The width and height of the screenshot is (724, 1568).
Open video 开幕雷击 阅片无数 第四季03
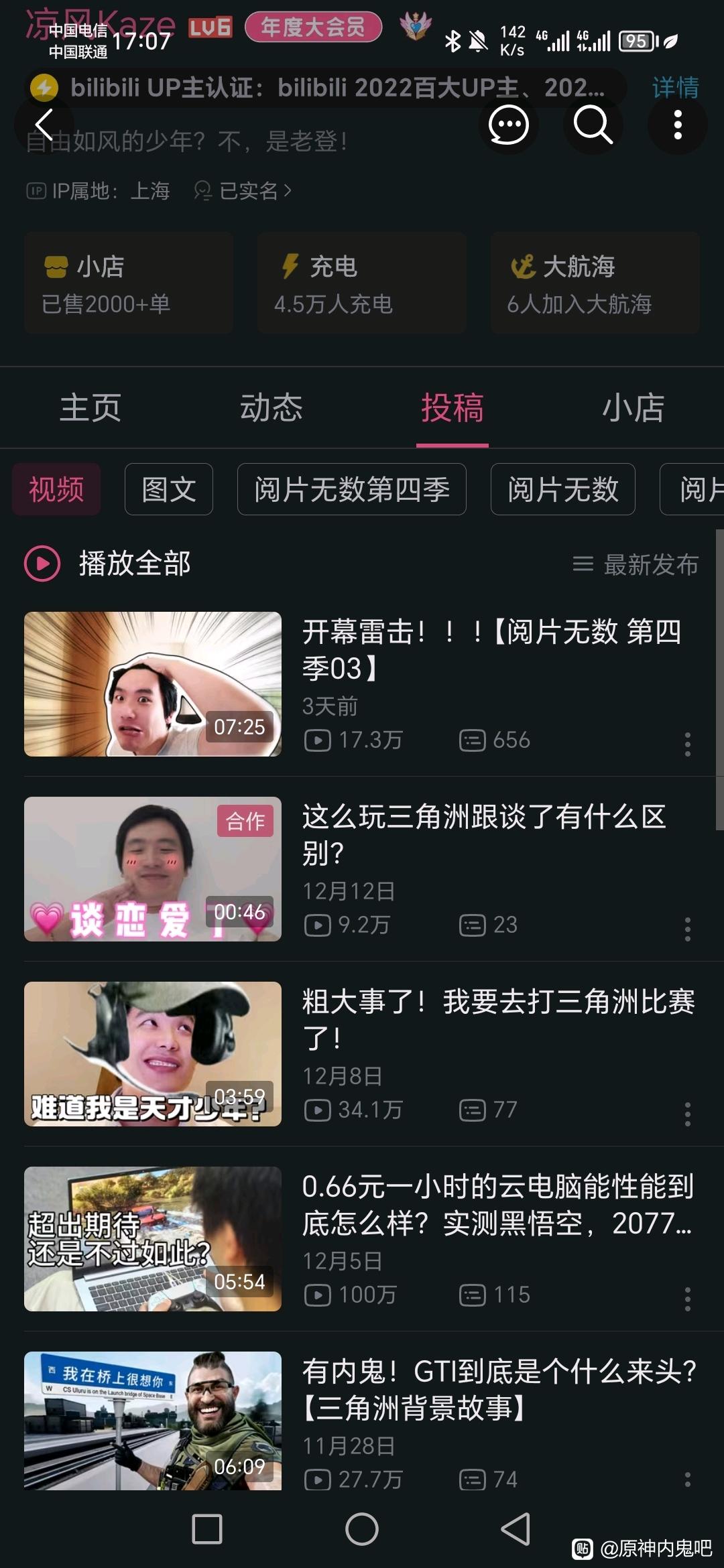point(491,650)
